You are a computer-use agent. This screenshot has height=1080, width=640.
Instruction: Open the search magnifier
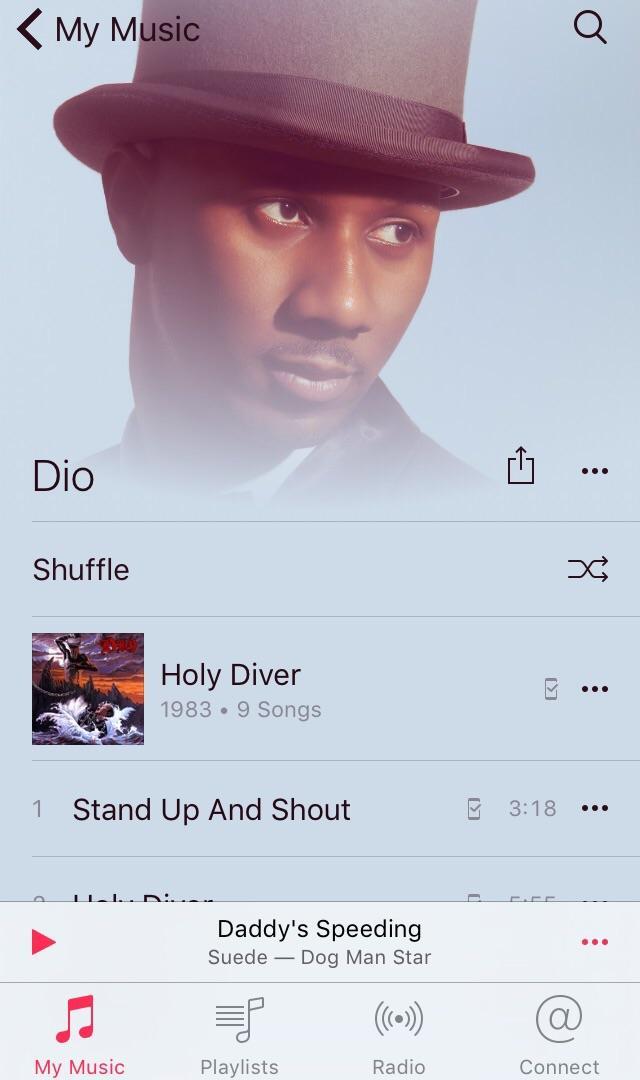click(x=590, y=28)
